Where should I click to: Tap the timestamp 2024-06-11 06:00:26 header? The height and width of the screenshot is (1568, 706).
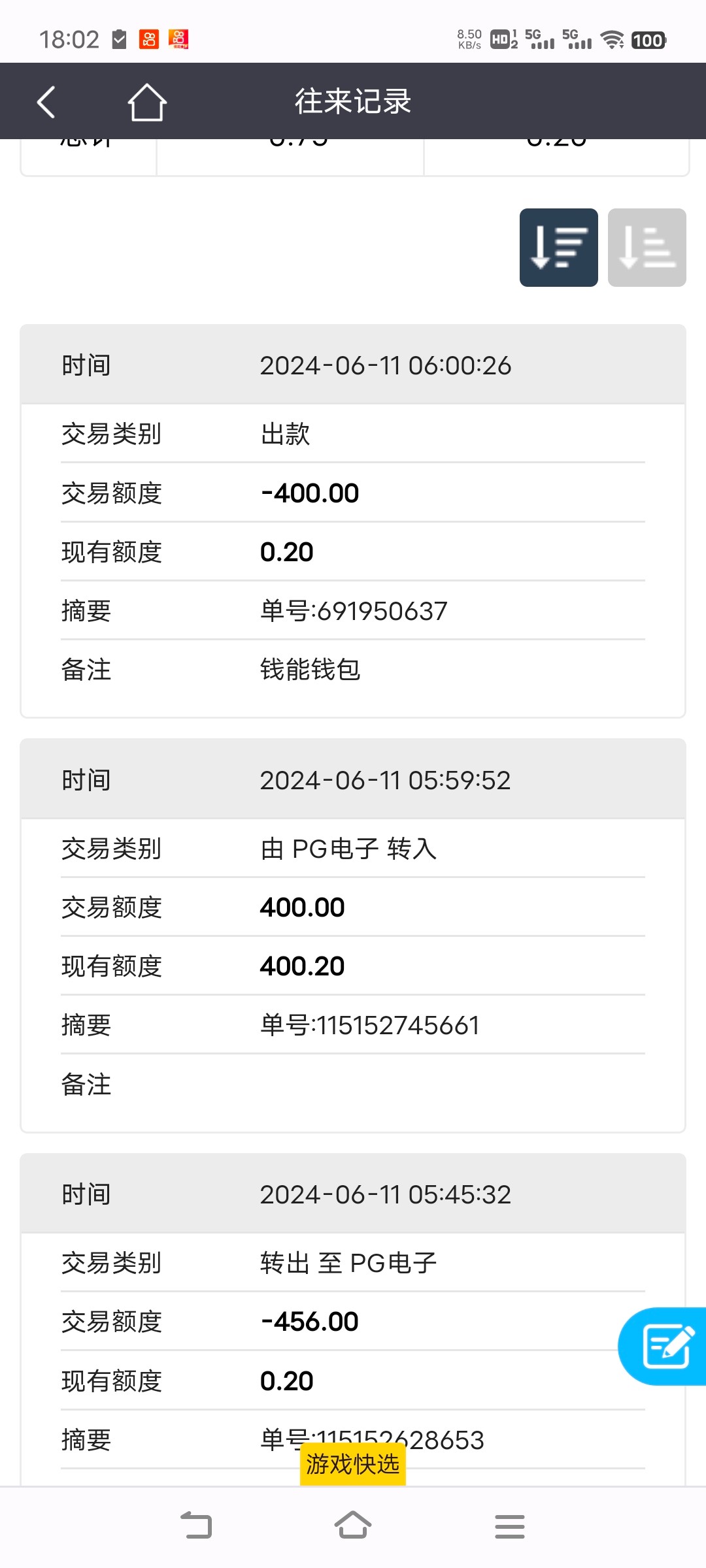386,365
